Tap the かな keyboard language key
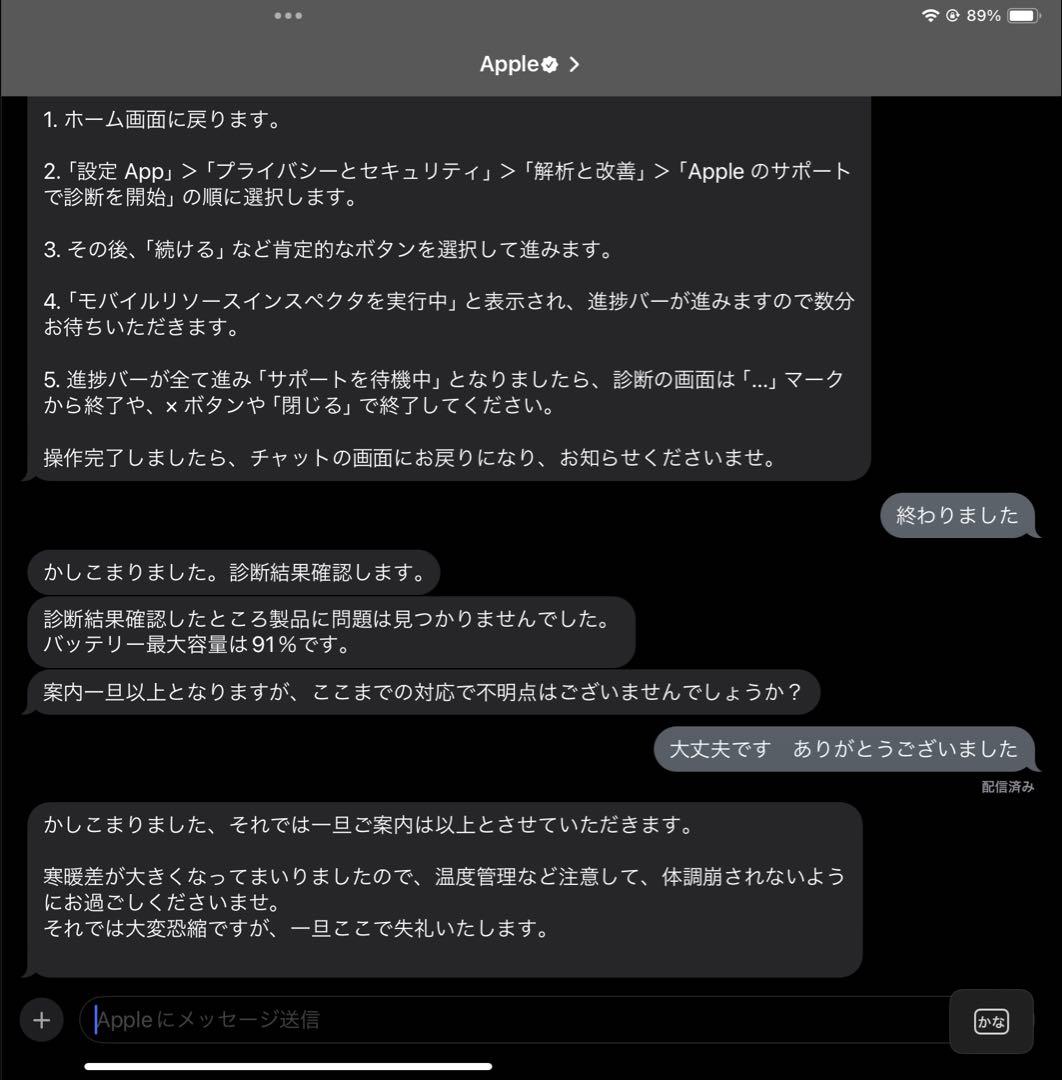This screenshot has width=1062, height=1080. (x=991, y=1021)
